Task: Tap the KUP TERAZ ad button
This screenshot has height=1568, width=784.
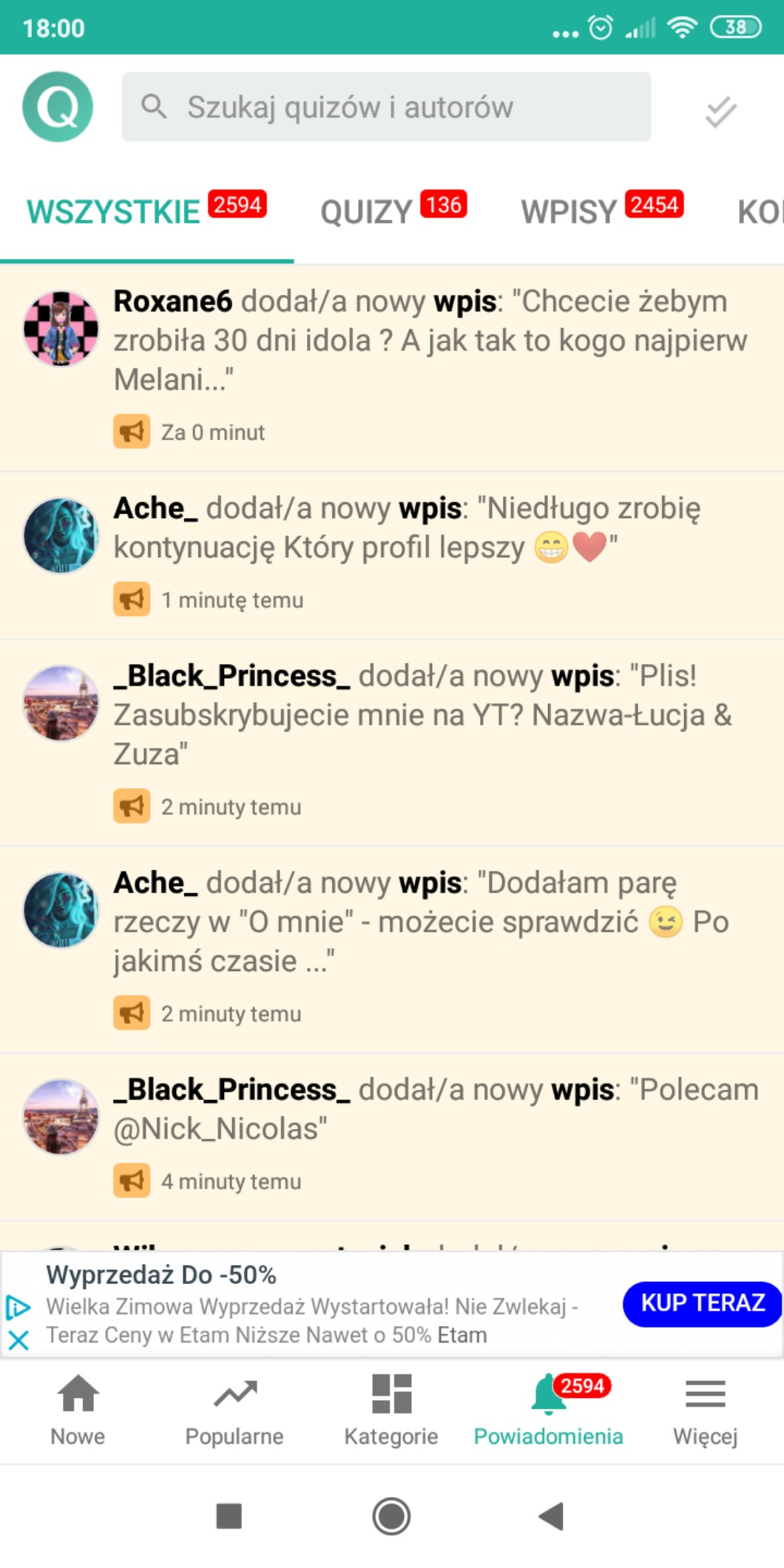Action: pyautogui.click(x=701, y=1302)
